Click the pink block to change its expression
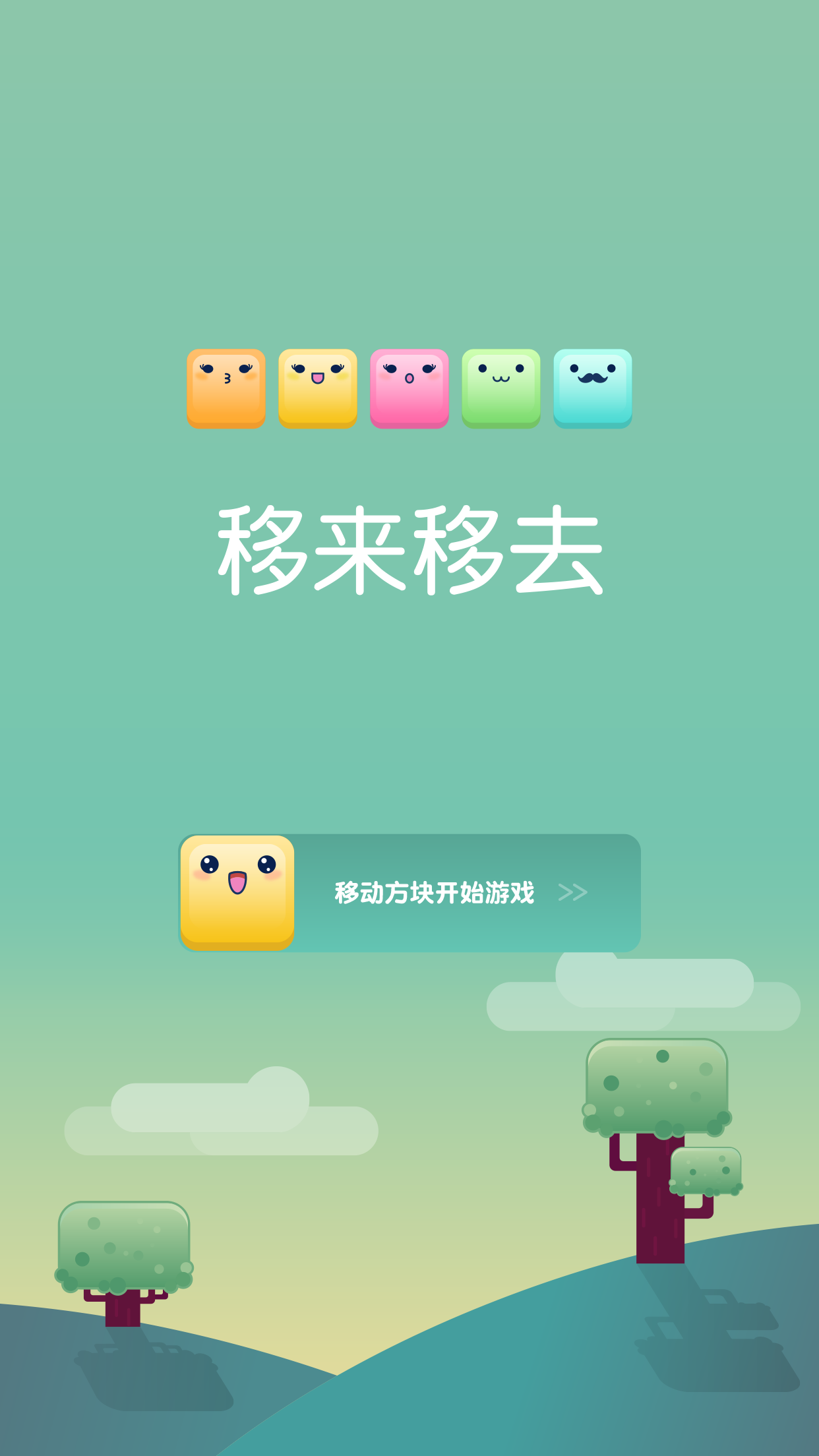Screen dimensions: 819x1456 tap(409, 388)
